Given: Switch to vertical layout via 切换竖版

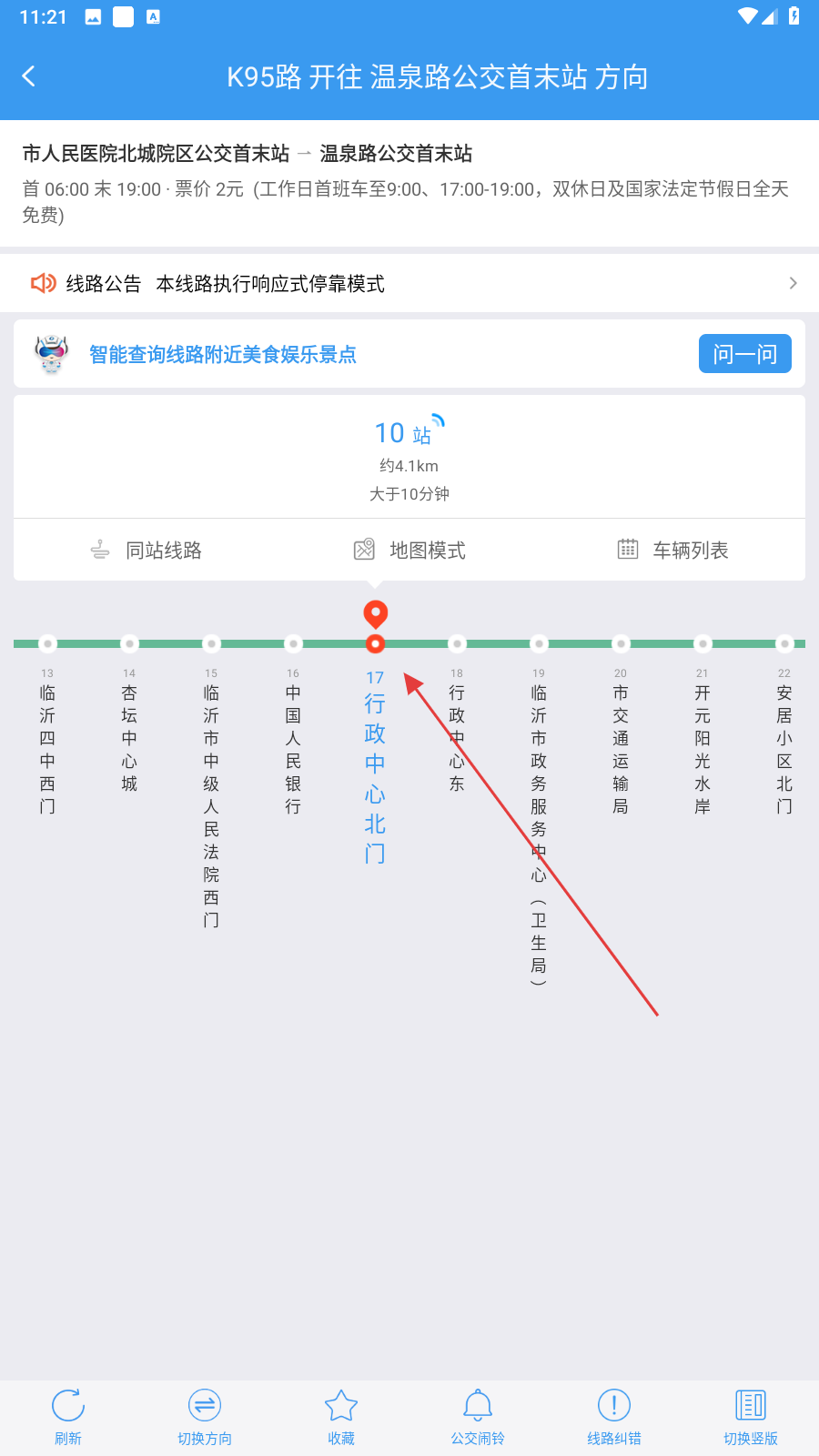Looking at the screenshot, I should 751,1416.
